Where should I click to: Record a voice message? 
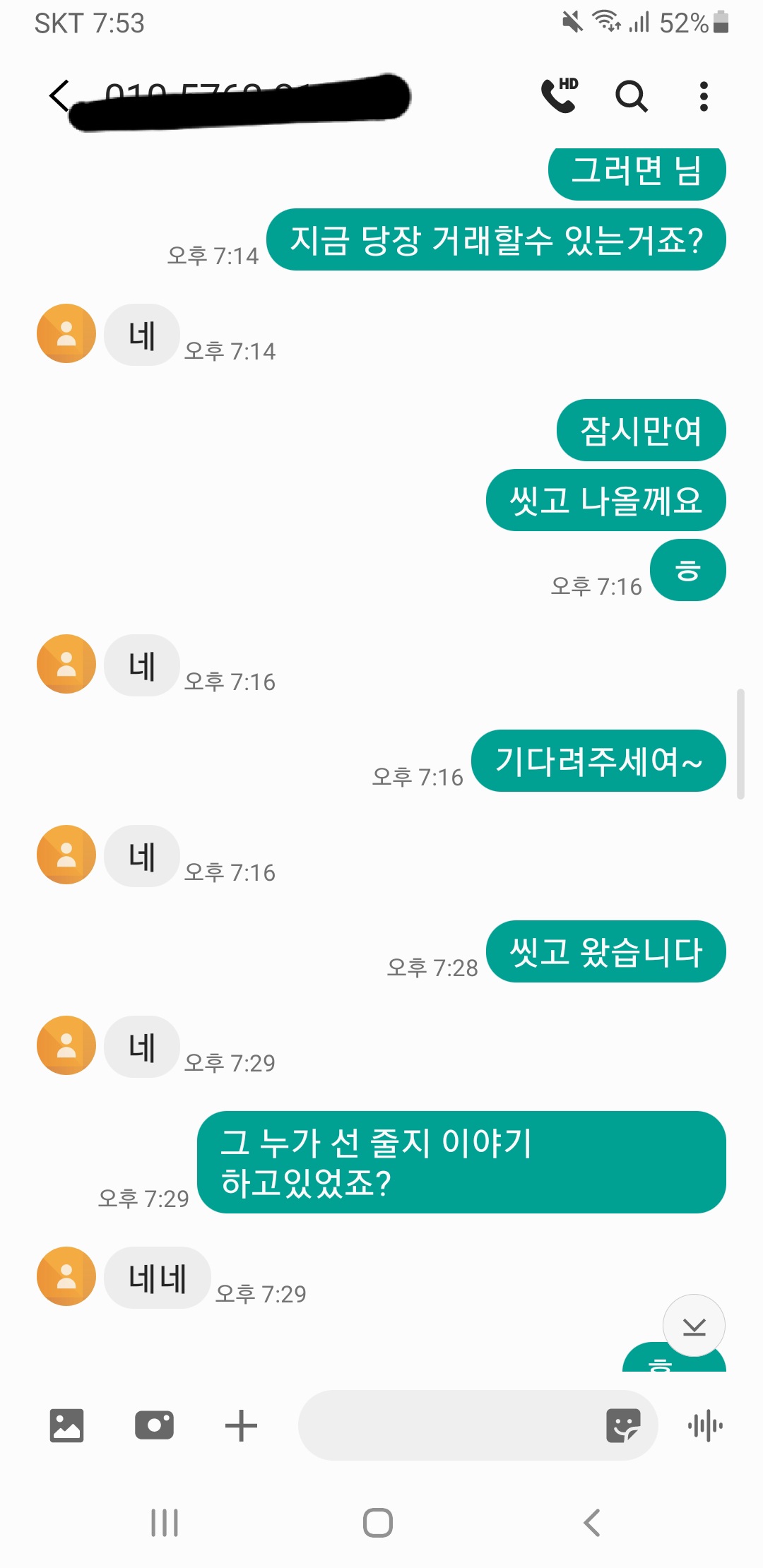(x=705, y=1425)
